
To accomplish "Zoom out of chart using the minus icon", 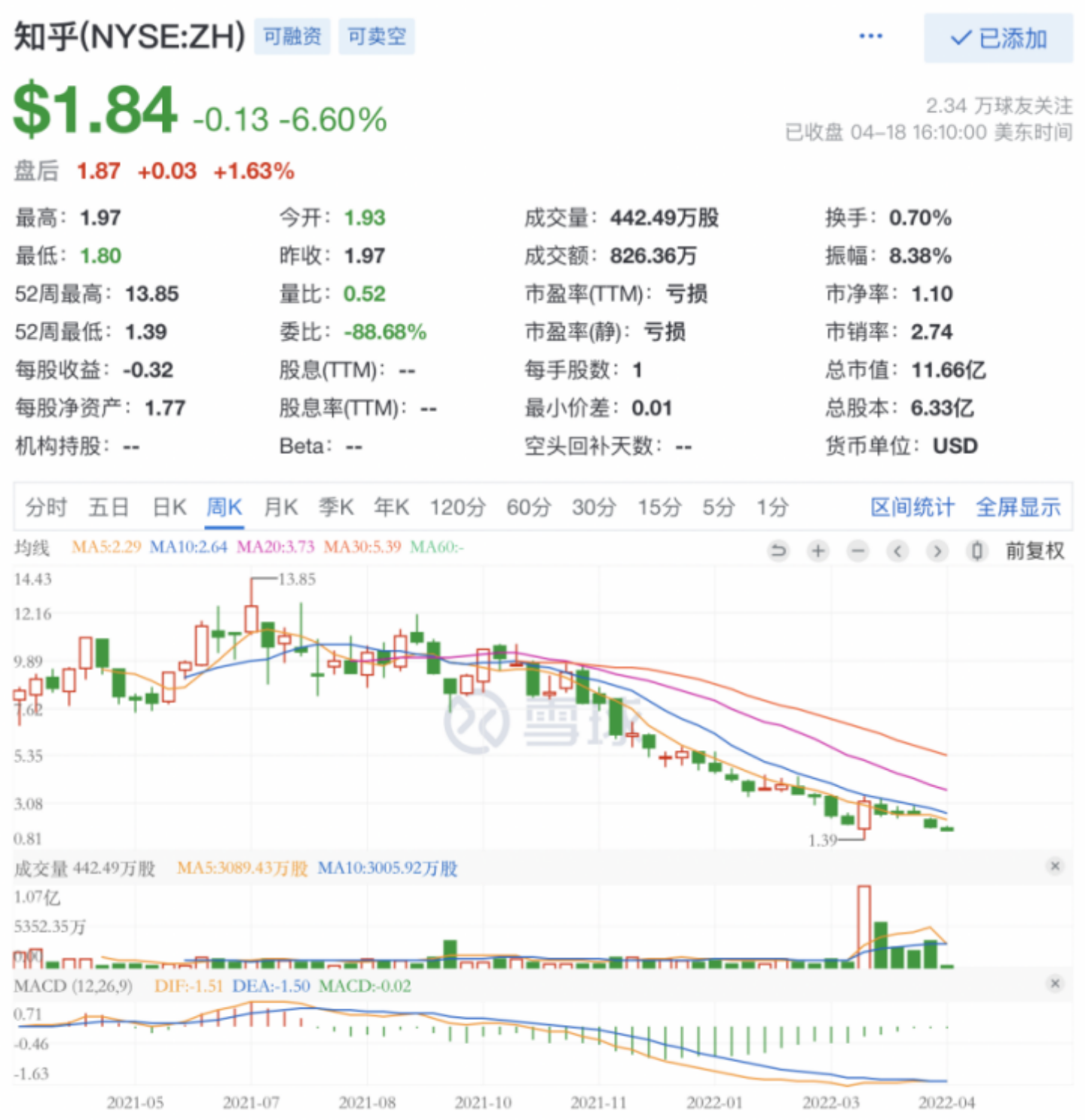I will click(x=857, y=551).
